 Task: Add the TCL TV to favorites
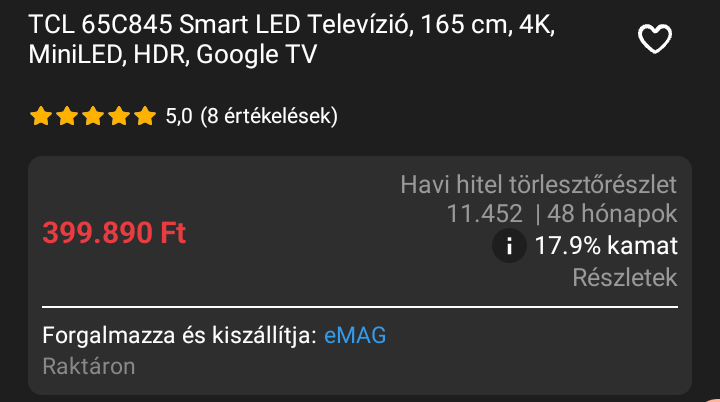pos(655,40)
